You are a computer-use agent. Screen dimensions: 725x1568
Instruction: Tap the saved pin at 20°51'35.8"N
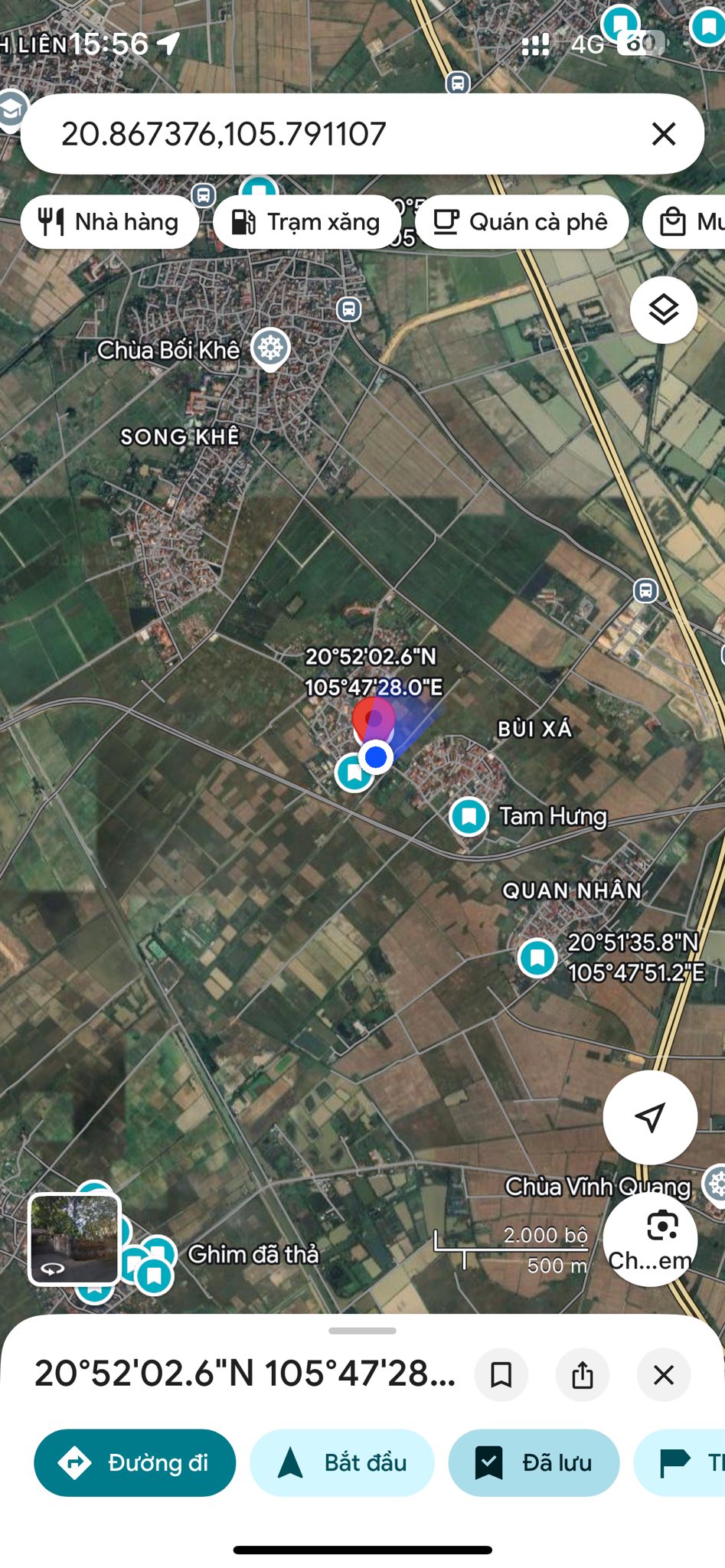537,957
